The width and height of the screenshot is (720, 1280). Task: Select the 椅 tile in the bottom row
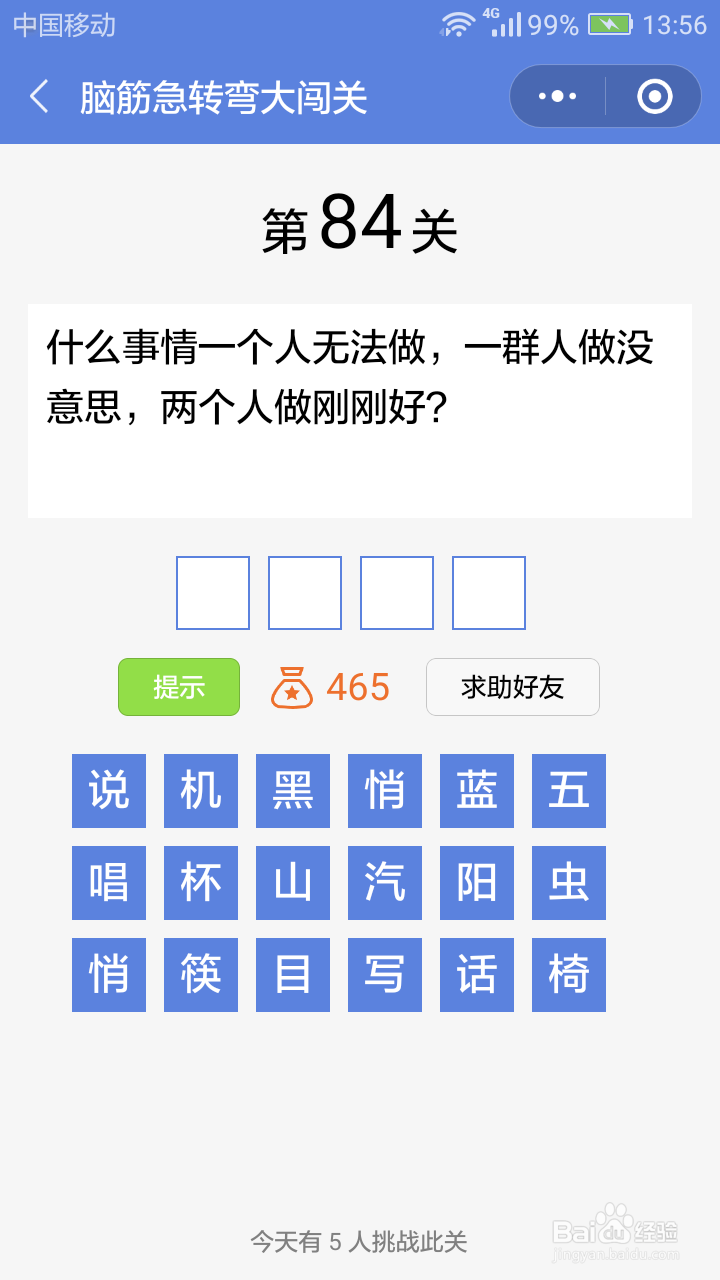pyautogui.click(x=568, y=975)
